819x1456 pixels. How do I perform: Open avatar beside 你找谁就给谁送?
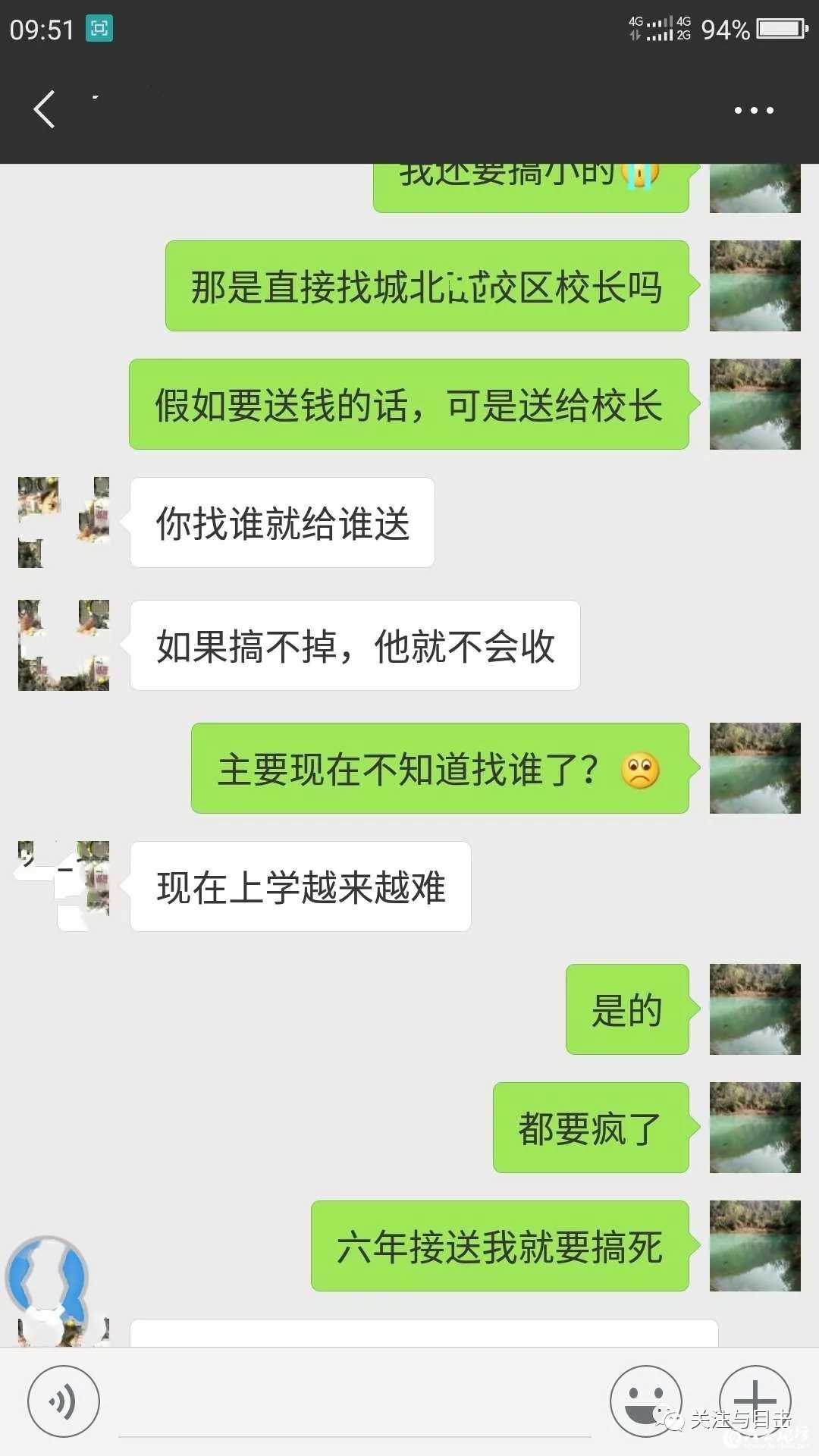click(x=64, y=522)
